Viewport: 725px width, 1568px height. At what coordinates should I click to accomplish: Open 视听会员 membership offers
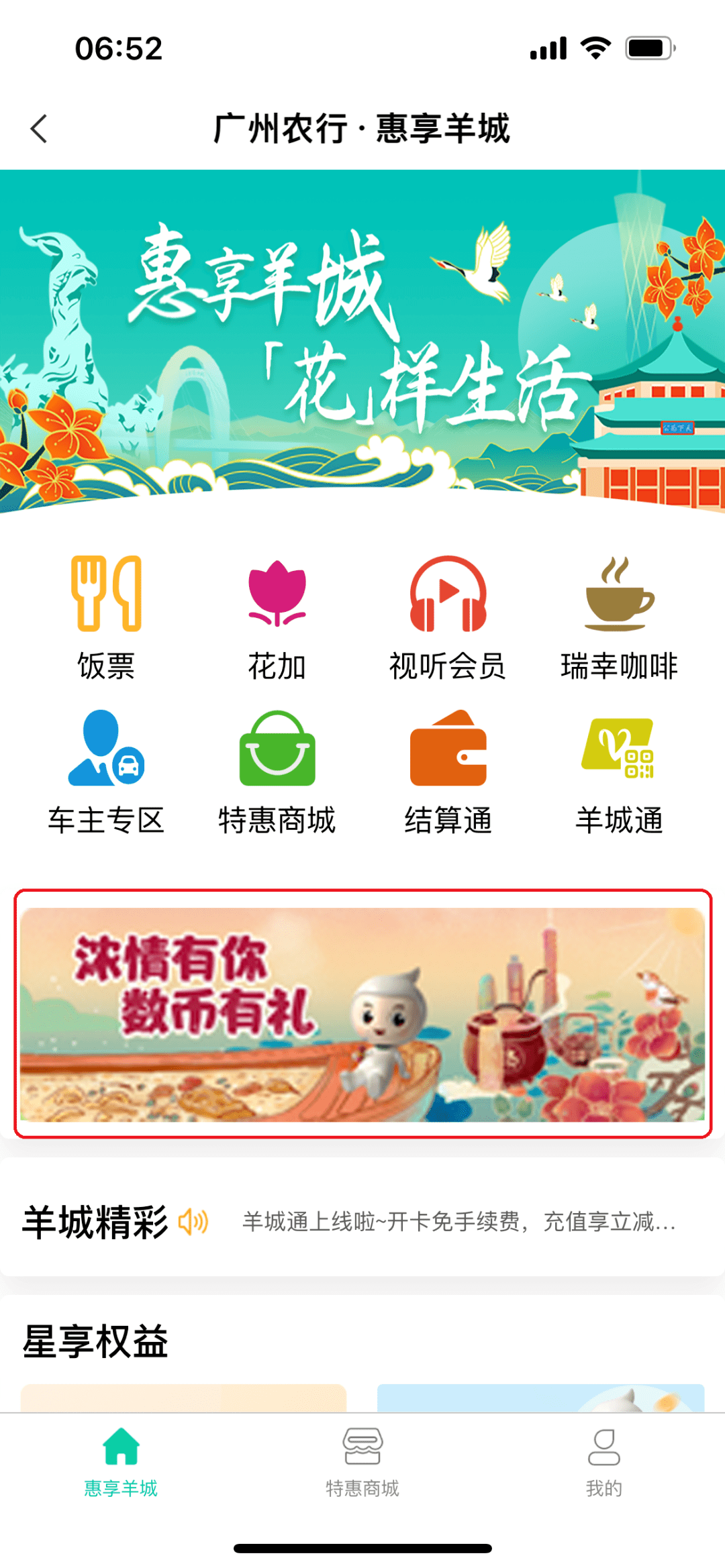[x=448, y=617]
